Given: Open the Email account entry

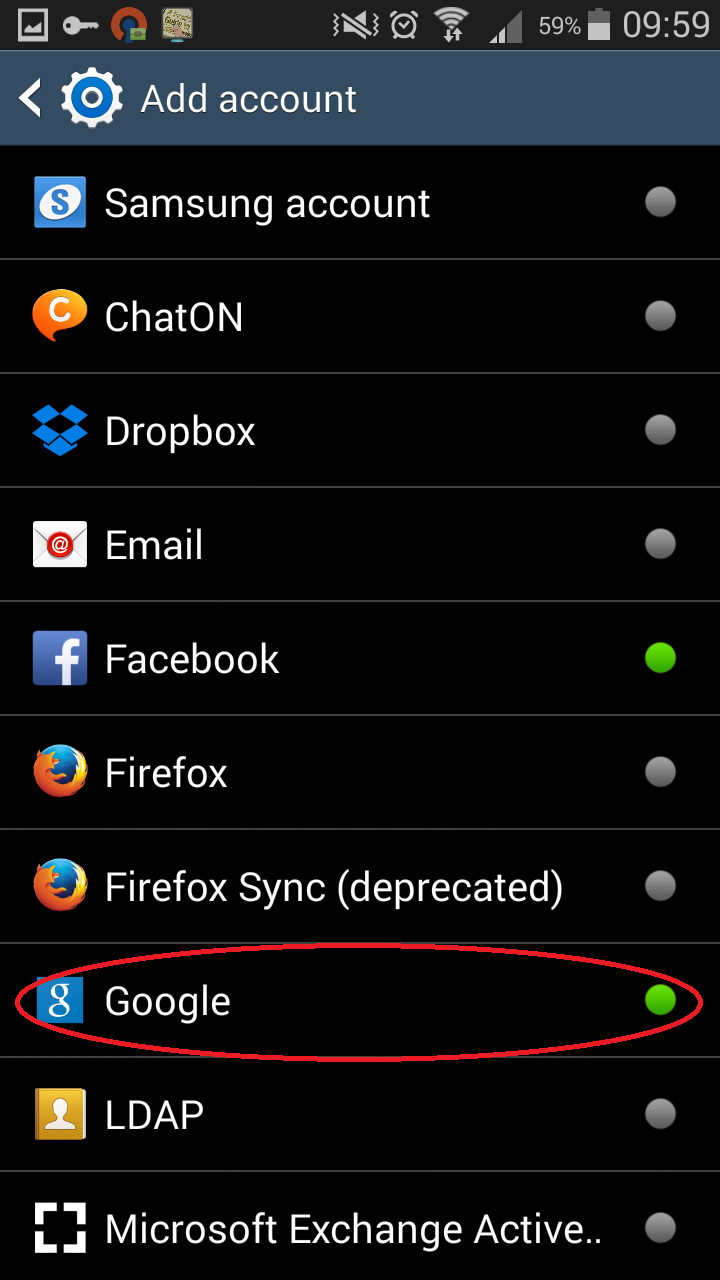Looking at the screenshot, I should [152, 544].
